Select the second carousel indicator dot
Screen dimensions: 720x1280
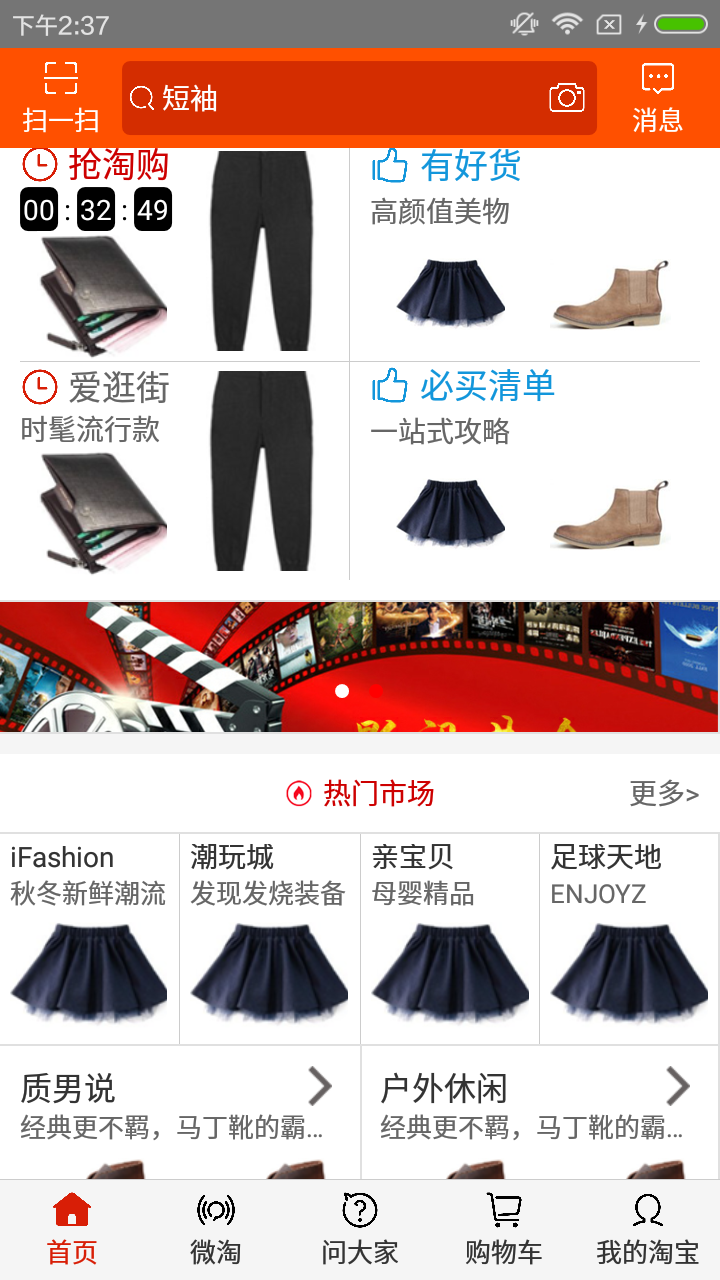(x=378, y=690)
